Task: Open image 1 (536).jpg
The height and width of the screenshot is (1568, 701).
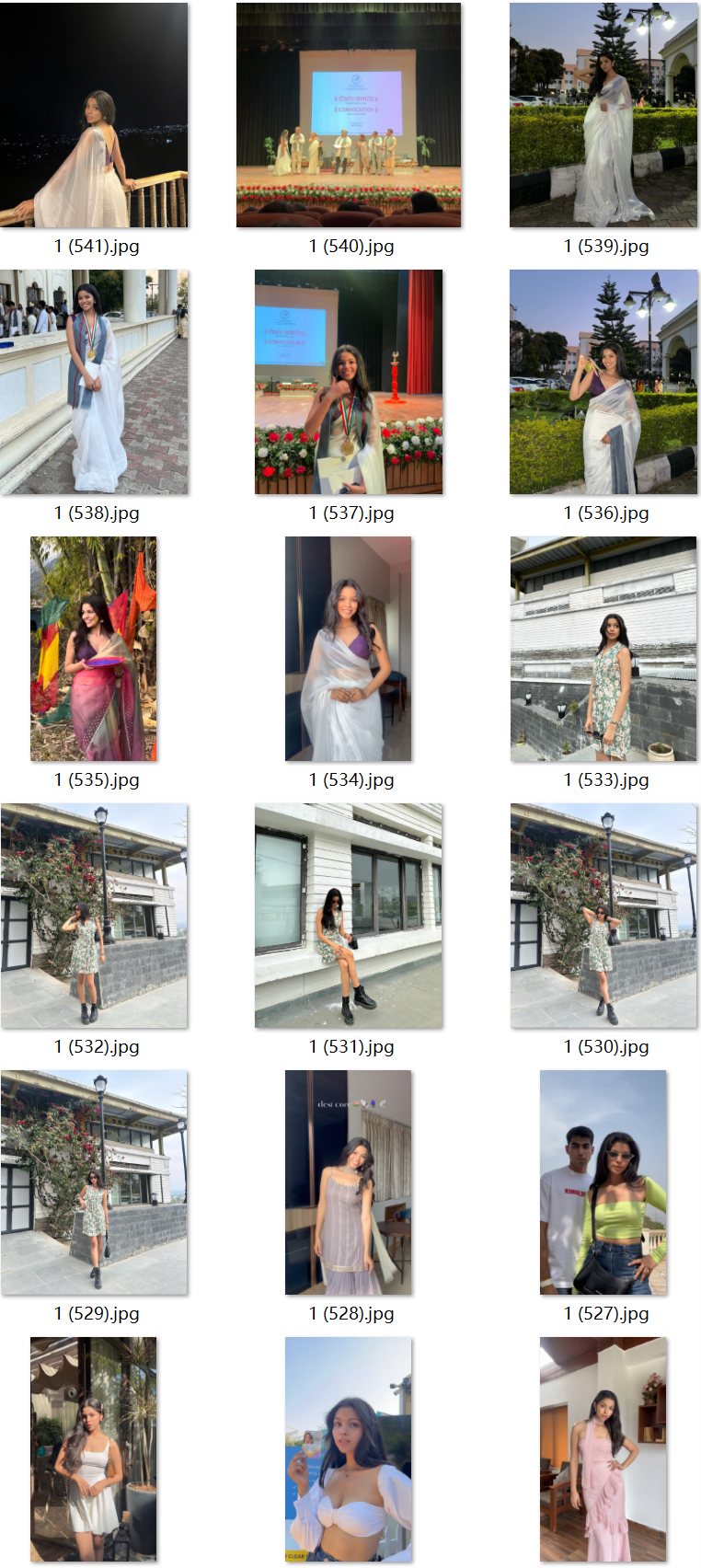Action: click(x=603, y=382)
